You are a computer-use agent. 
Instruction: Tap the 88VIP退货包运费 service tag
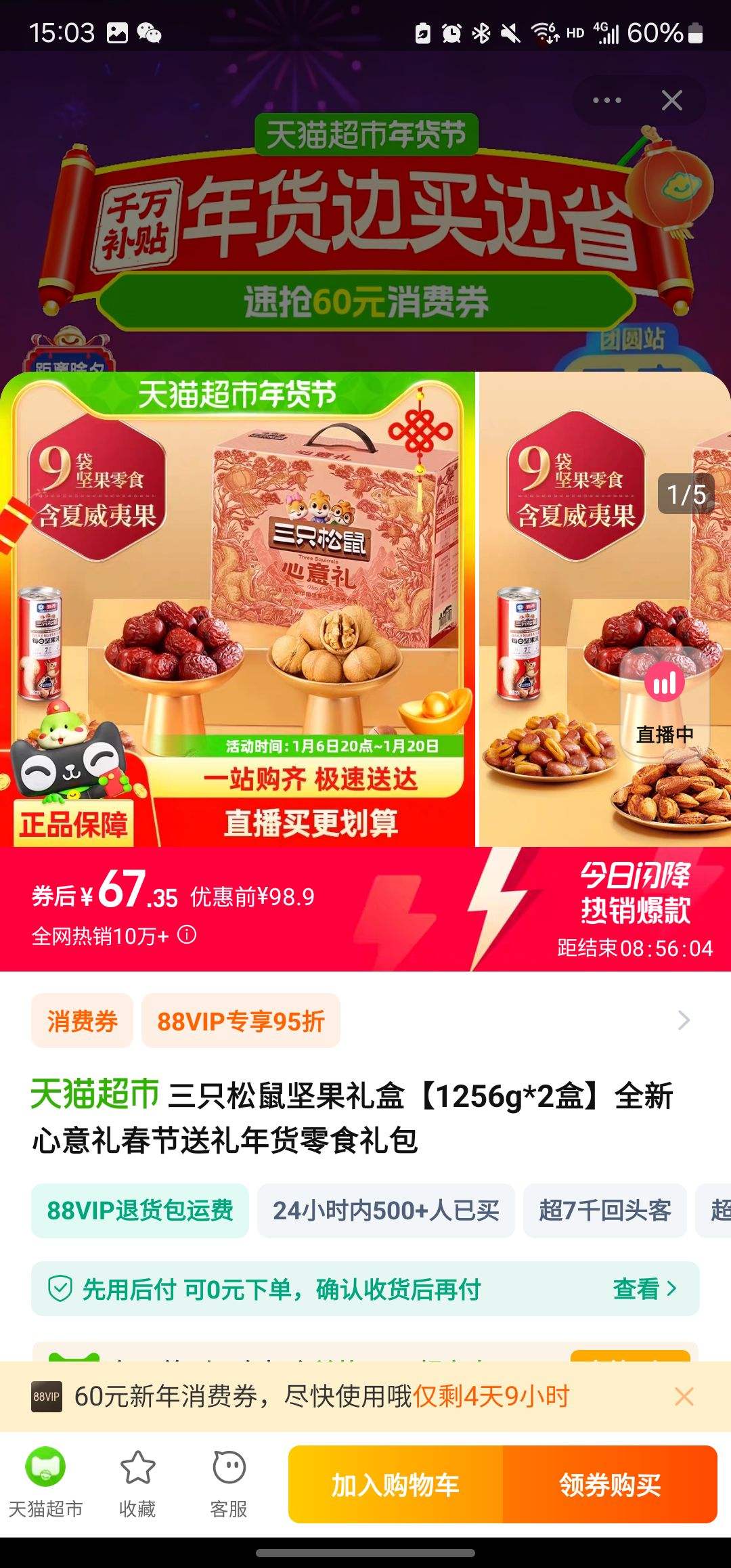140,1212
